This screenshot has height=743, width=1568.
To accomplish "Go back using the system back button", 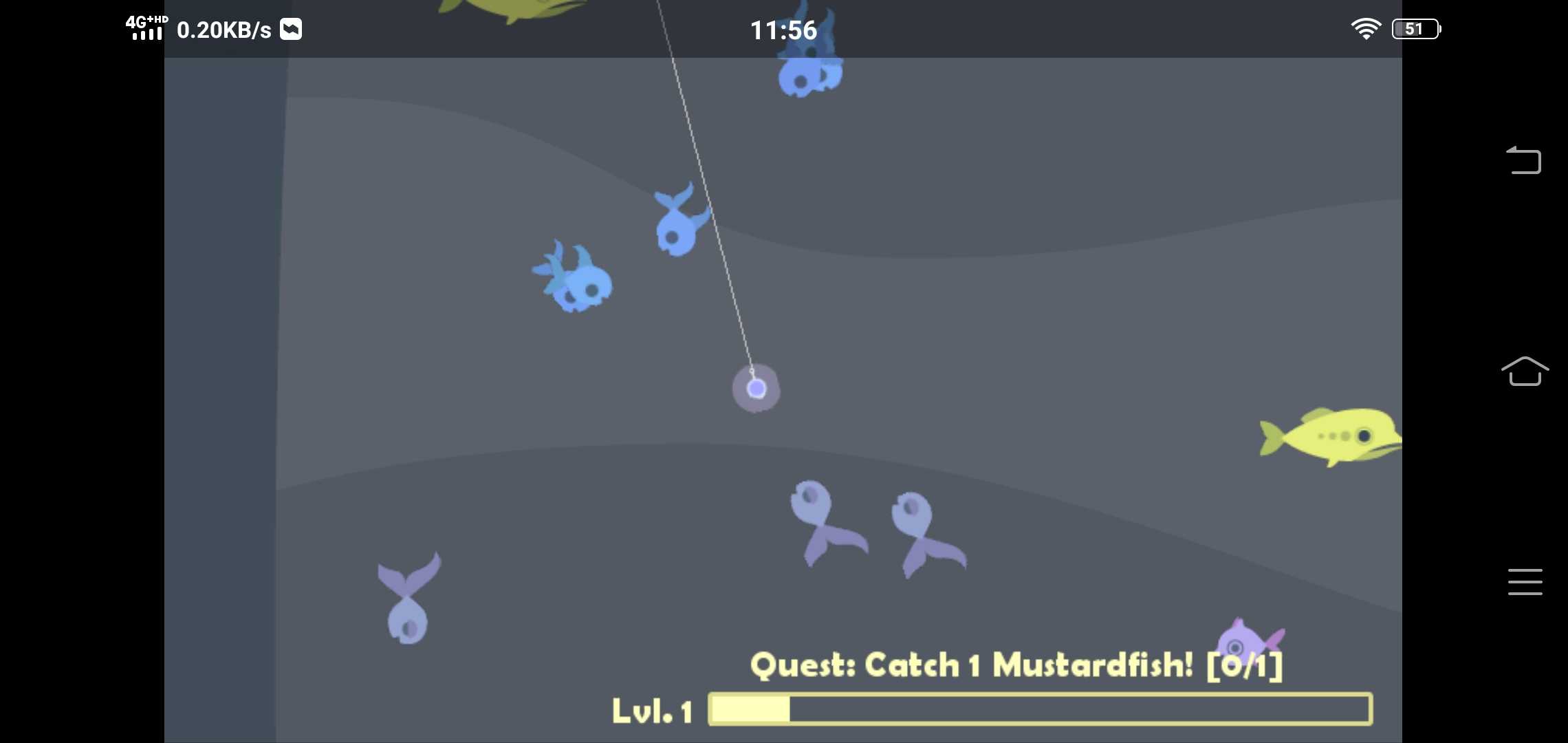I will [x=1524, y=161].
